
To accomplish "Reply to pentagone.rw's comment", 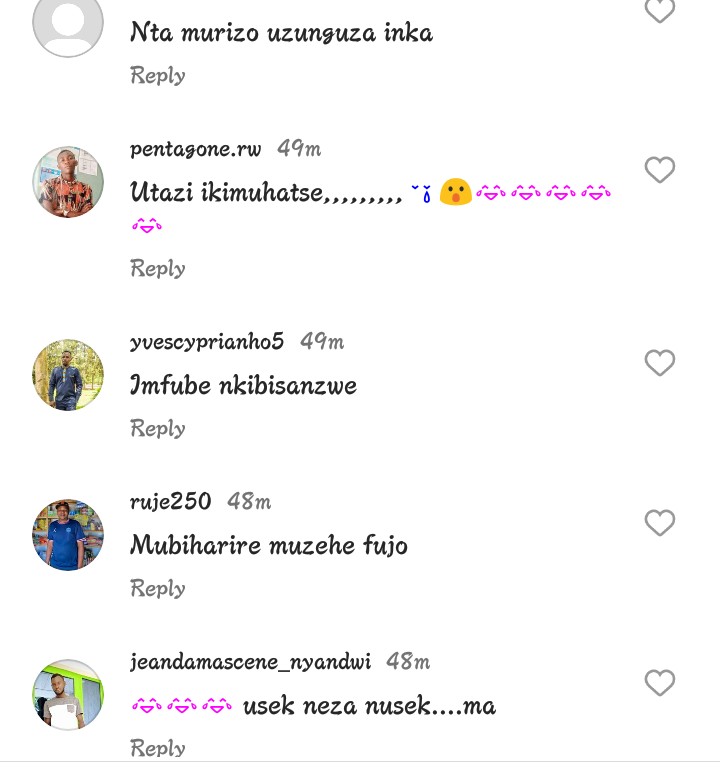I will tap(158, 268).
